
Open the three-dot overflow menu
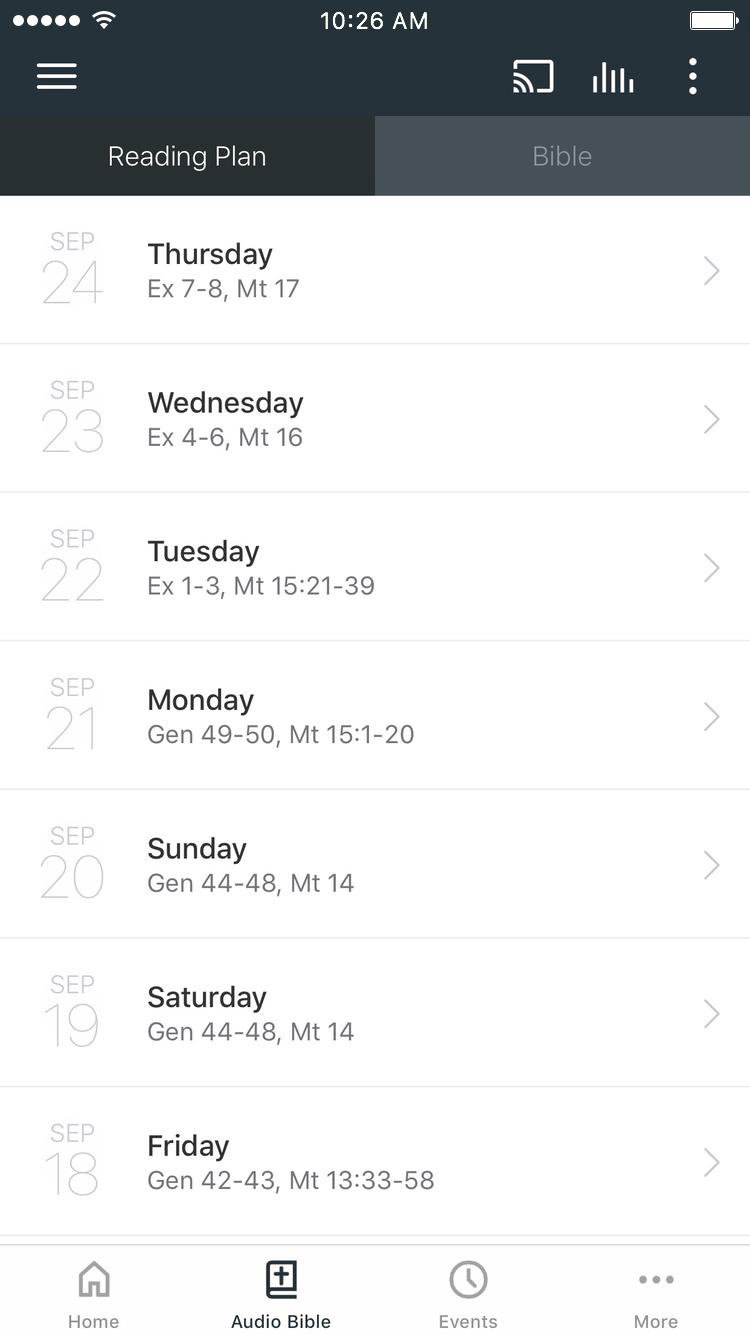693,77
